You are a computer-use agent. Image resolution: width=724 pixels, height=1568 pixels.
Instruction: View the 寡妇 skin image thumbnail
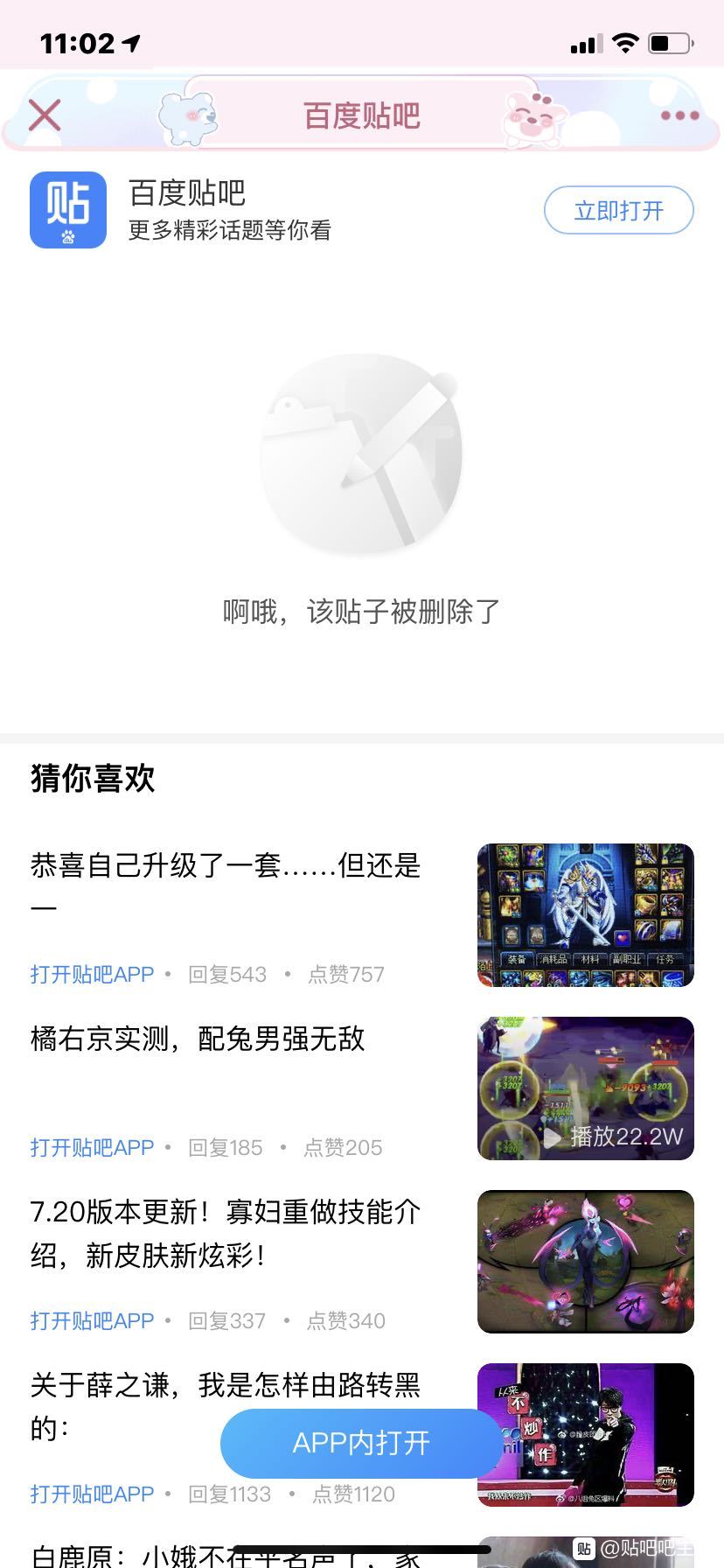[585, 1262]
